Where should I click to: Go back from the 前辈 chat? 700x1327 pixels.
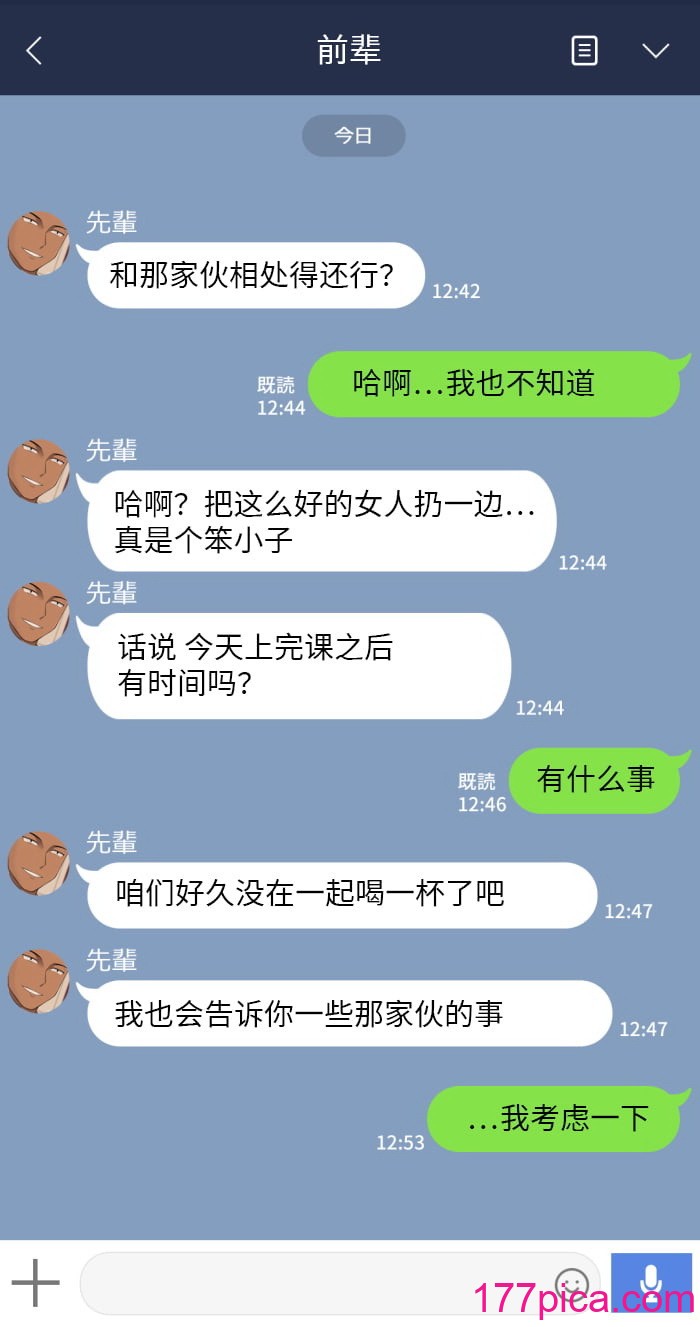pyautogui.click(x=34, y=50)
